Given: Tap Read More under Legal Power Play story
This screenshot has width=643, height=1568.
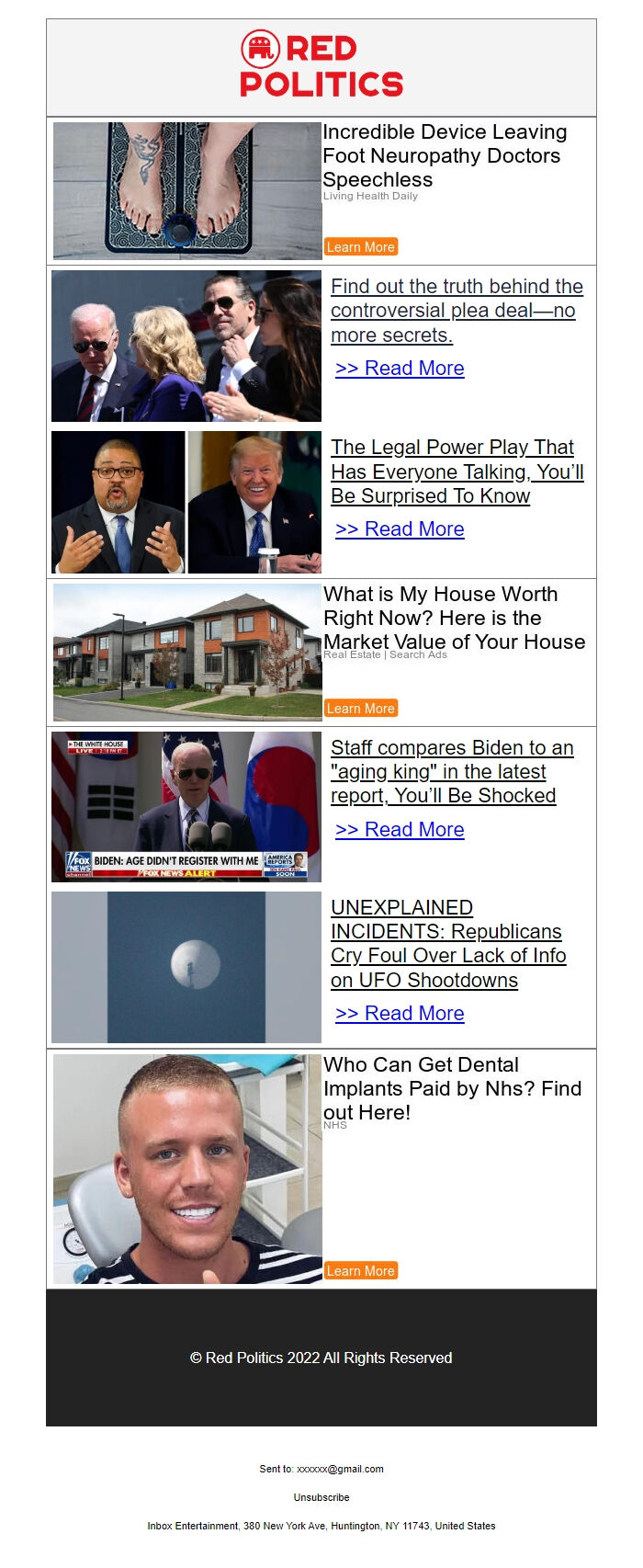Looking at the screenshot, I should point(400,529).
